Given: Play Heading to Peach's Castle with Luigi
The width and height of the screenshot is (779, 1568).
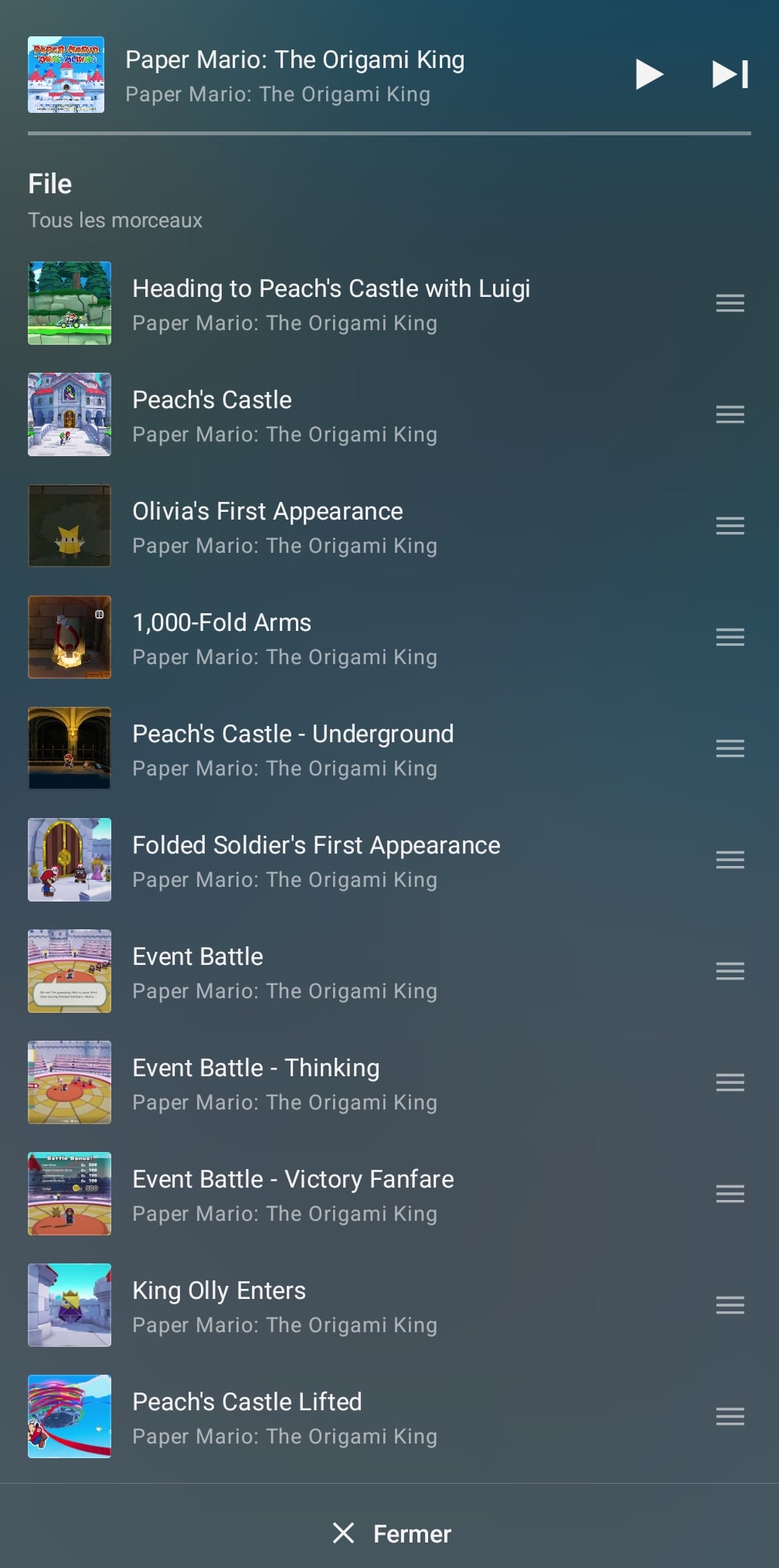Looking at the screenshot, I should [331, 304].
